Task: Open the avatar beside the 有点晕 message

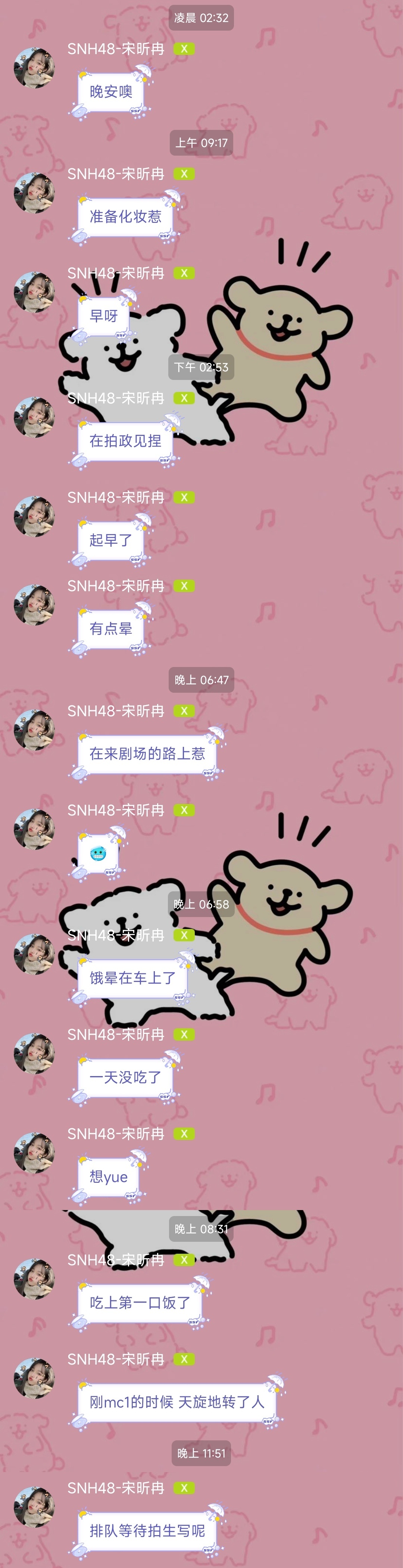Action: click(34, 604)
